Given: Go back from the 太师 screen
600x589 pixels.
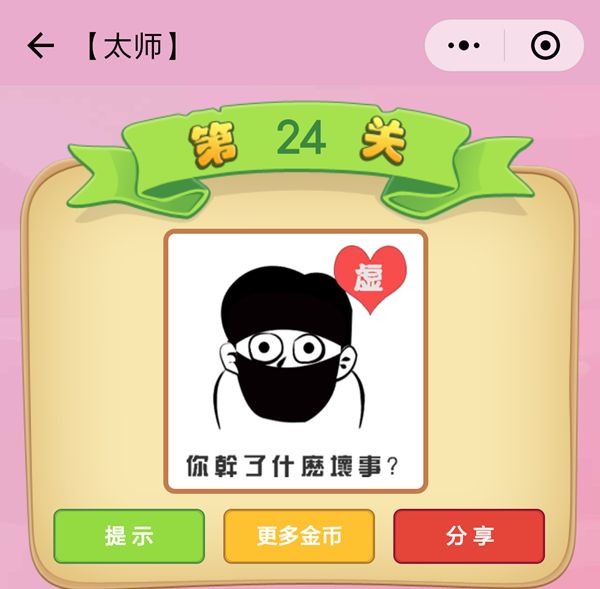Looking at the screenshot, I should pos(40,46).
